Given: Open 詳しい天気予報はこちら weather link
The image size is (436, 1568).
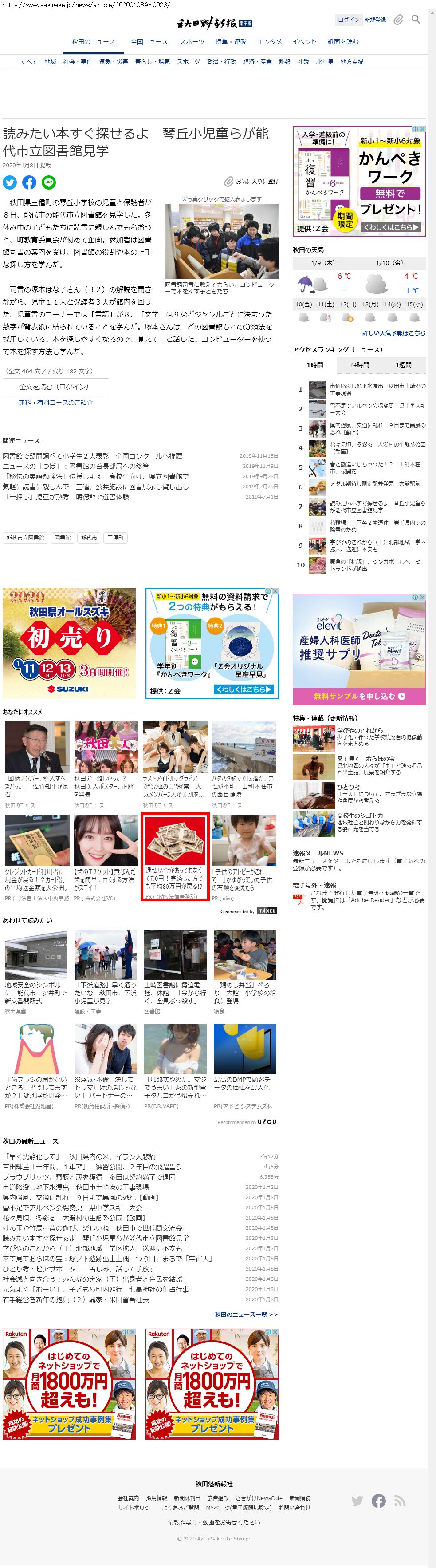Looking at the screenshot, I should [393, 333].
